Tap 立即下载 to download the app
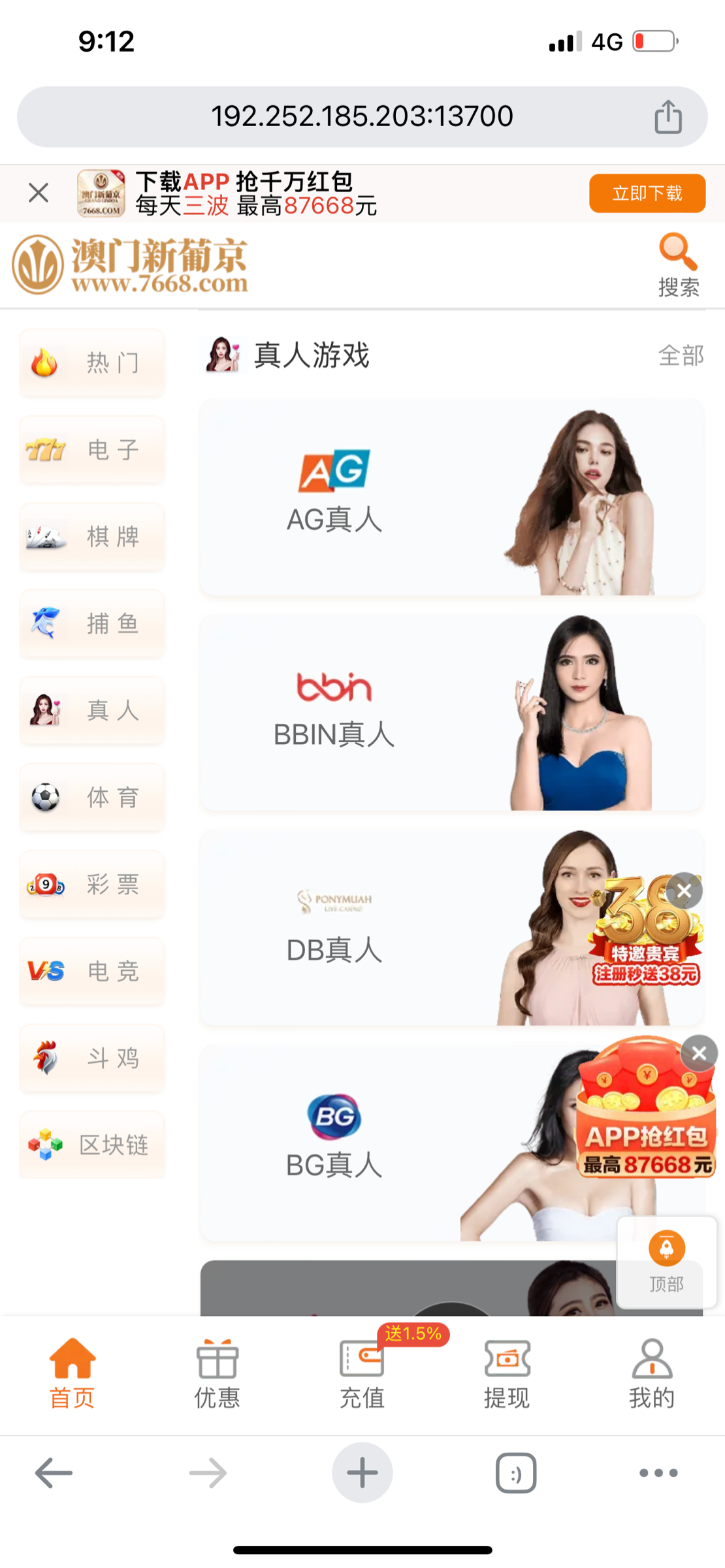This screenshot has height=1568, width=725. 647,193
